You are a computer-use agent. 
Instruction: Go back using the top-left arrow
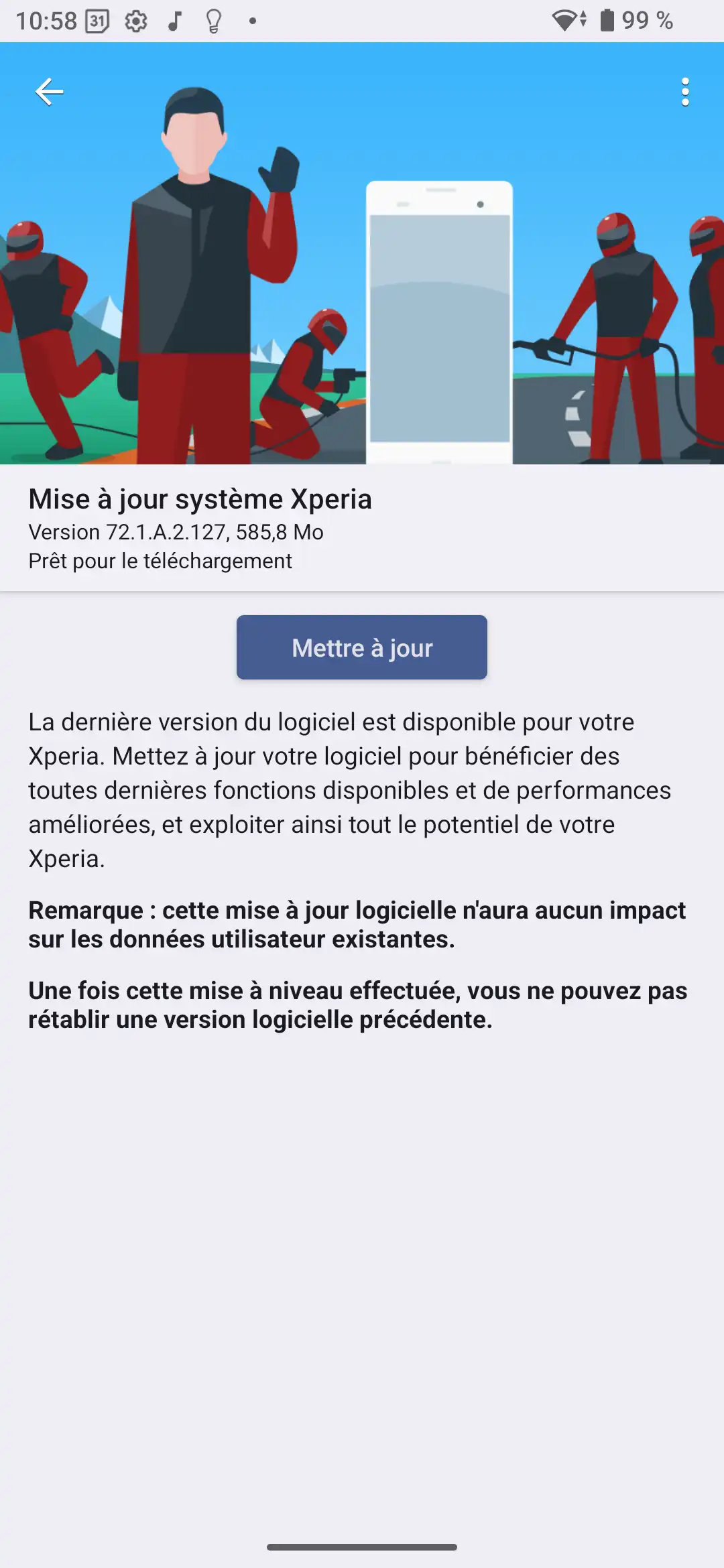(49, 92)
